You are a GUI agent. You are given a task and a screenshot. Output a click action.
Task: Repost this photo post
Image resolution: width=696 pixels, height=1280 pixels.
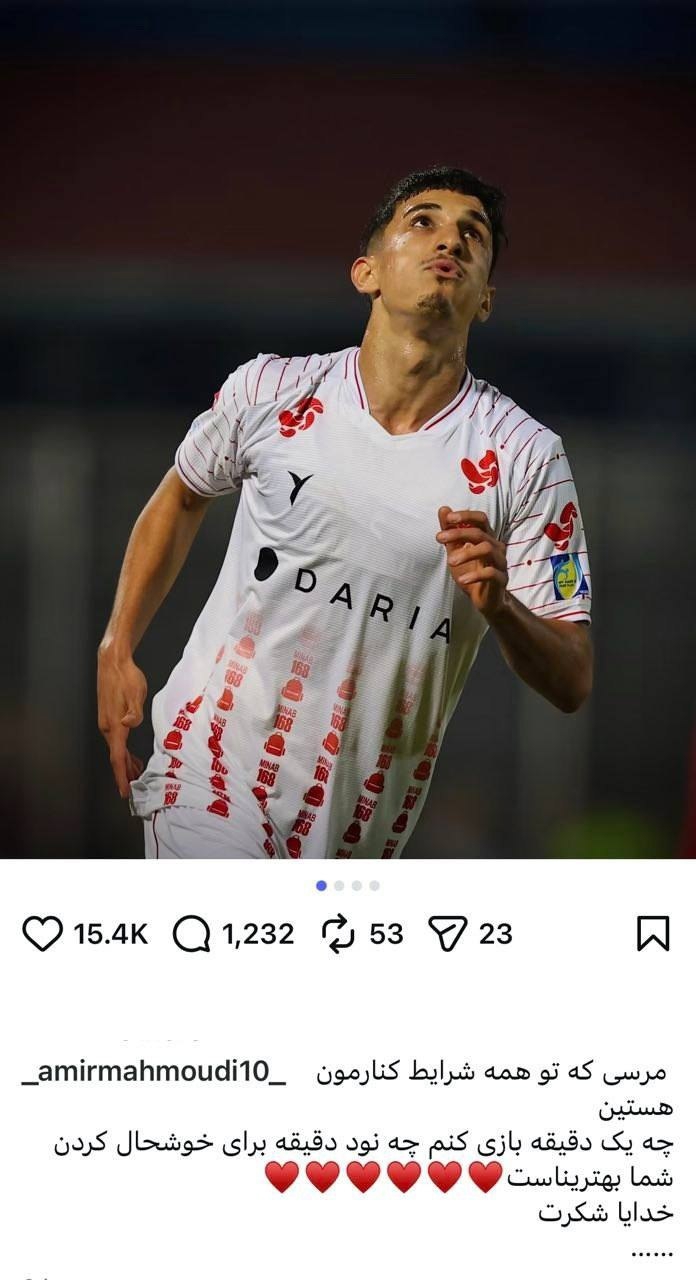click(x=339, y=934)
